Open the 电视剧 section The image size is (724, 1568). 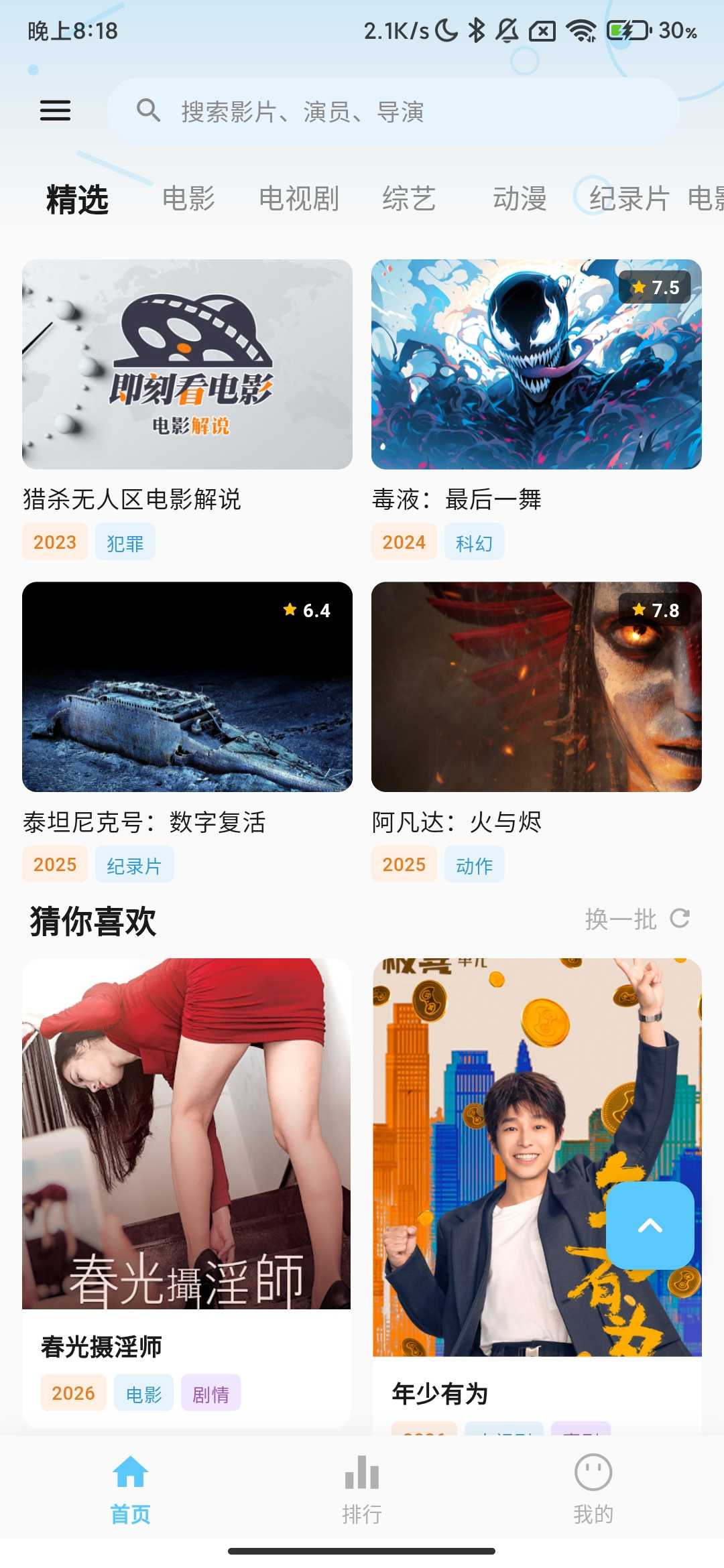[x=299, y=198]
